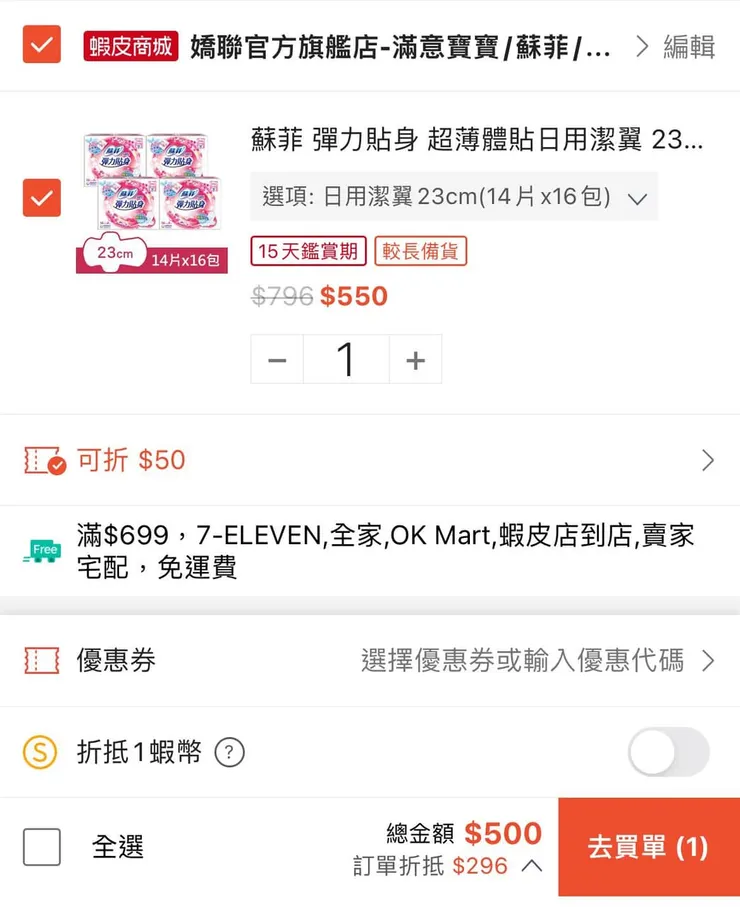Show help for 折抵1蝦幣
This screenshot has width=740, height=907.
(230, 752)
